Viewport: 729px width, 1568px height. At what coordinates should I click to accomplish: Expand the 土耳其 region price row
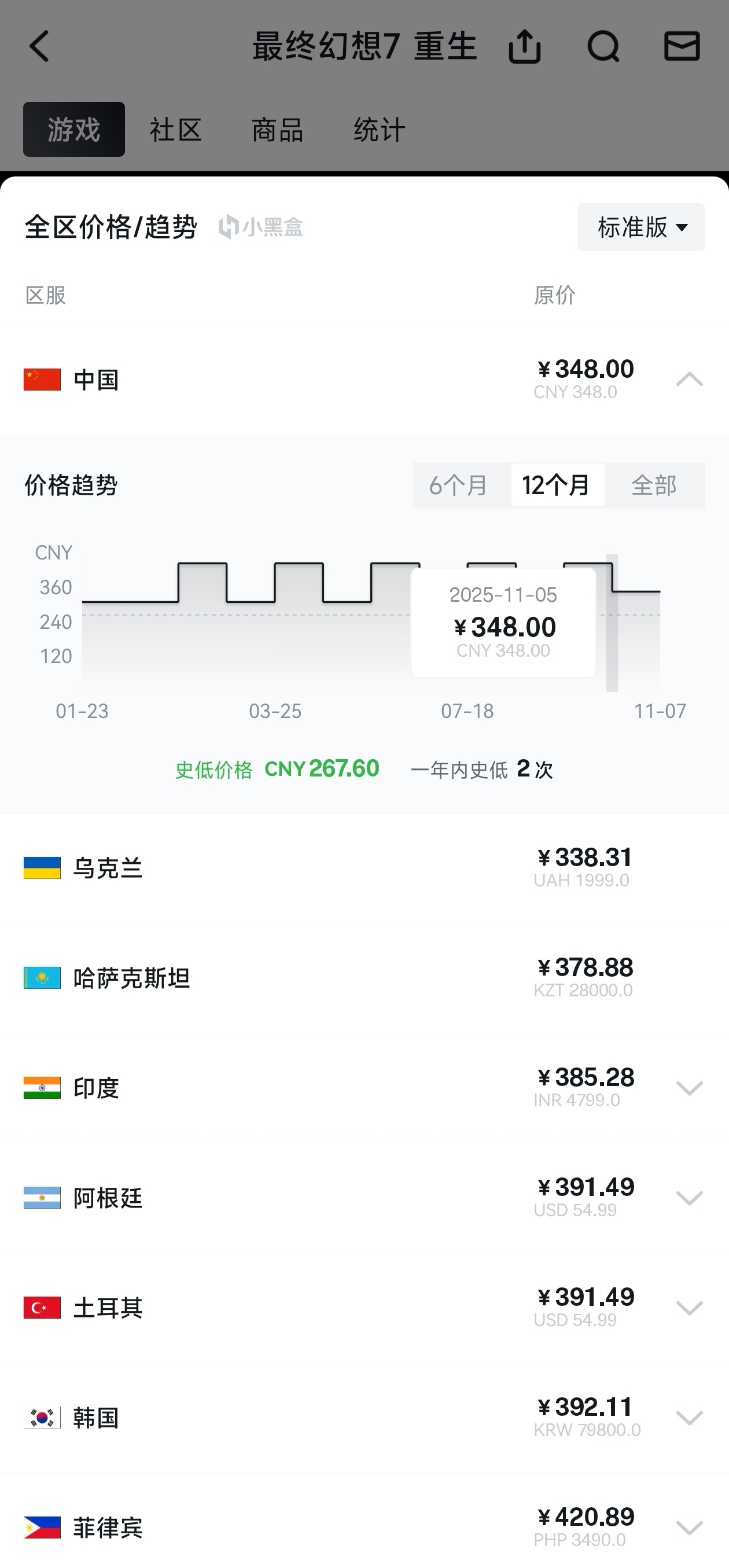pos(689,1308)
